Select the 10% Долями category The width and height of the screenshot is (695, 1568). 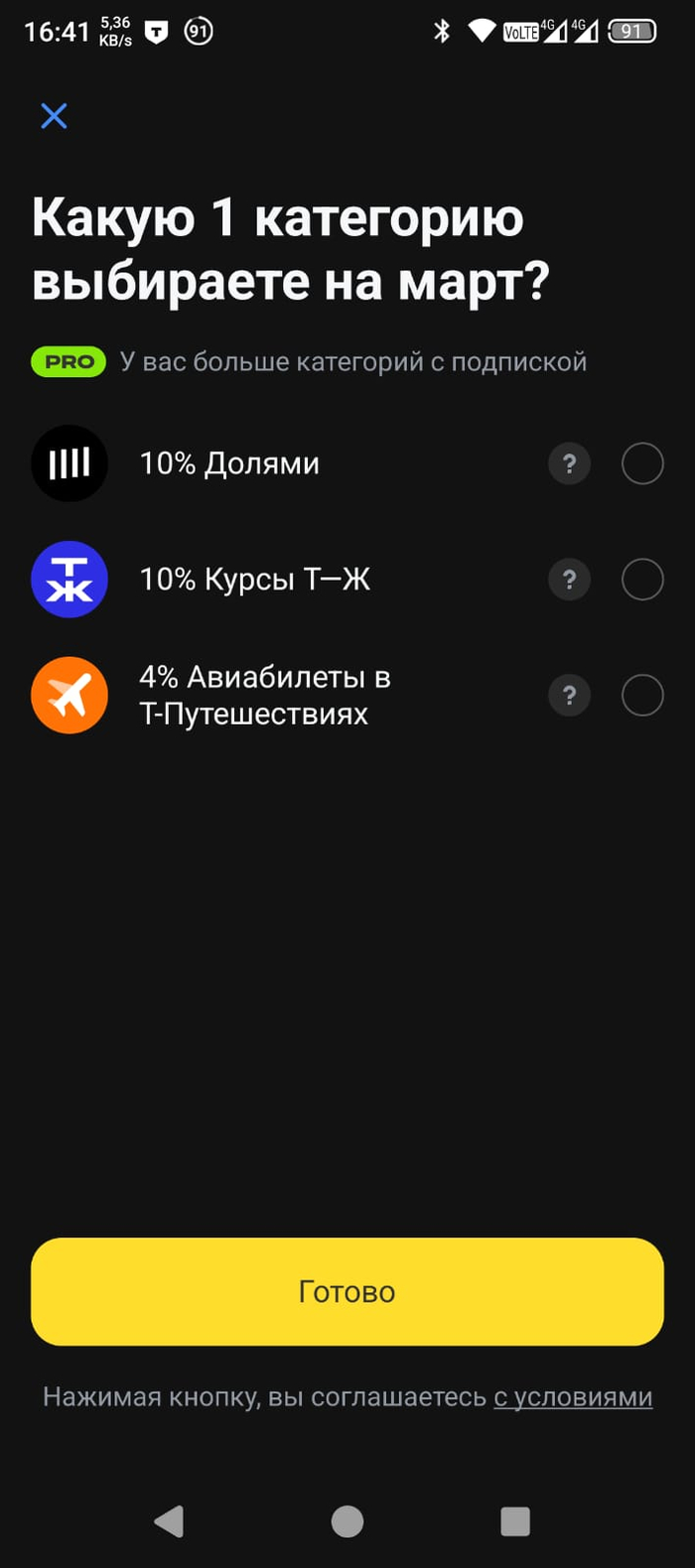[641, 463]
